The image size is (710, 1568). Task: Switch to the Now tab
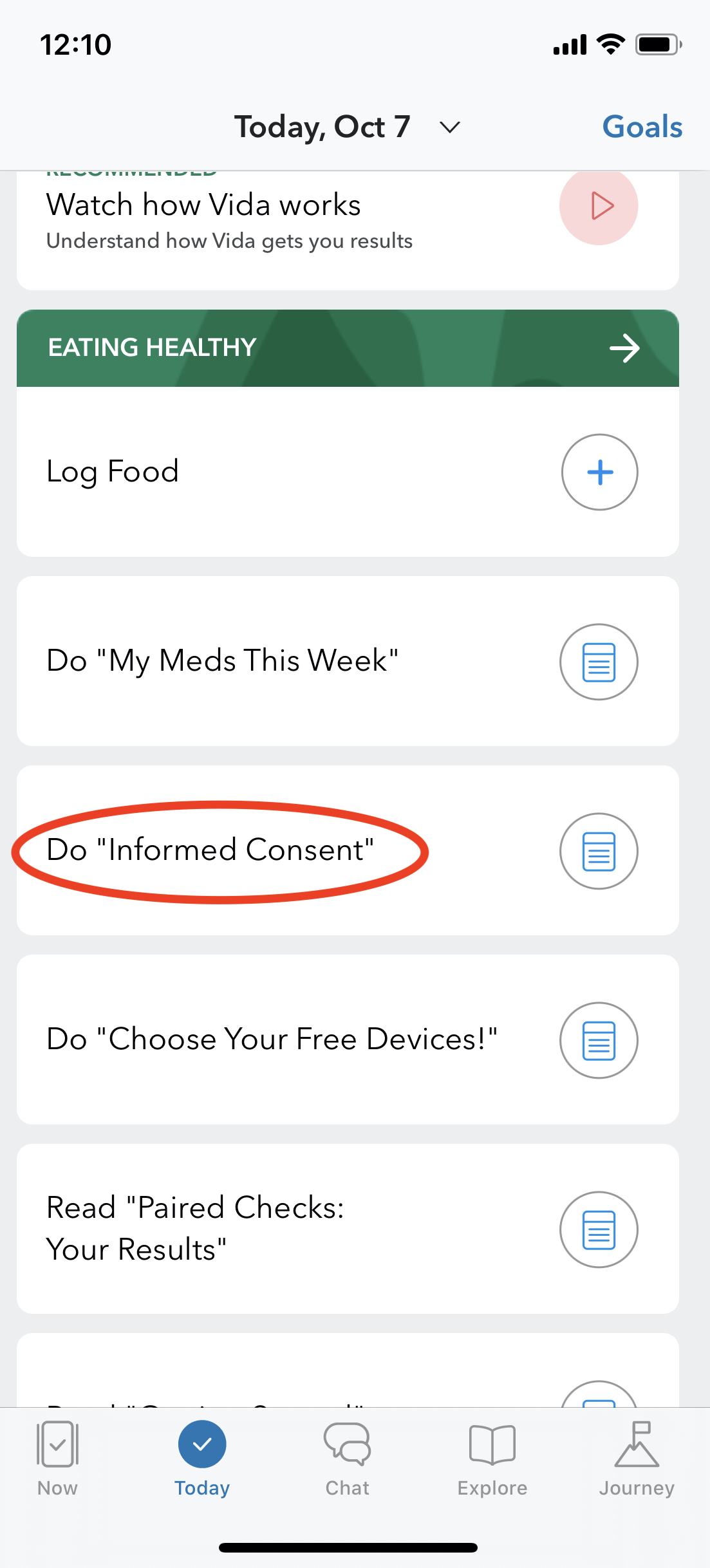[57, 1459]
